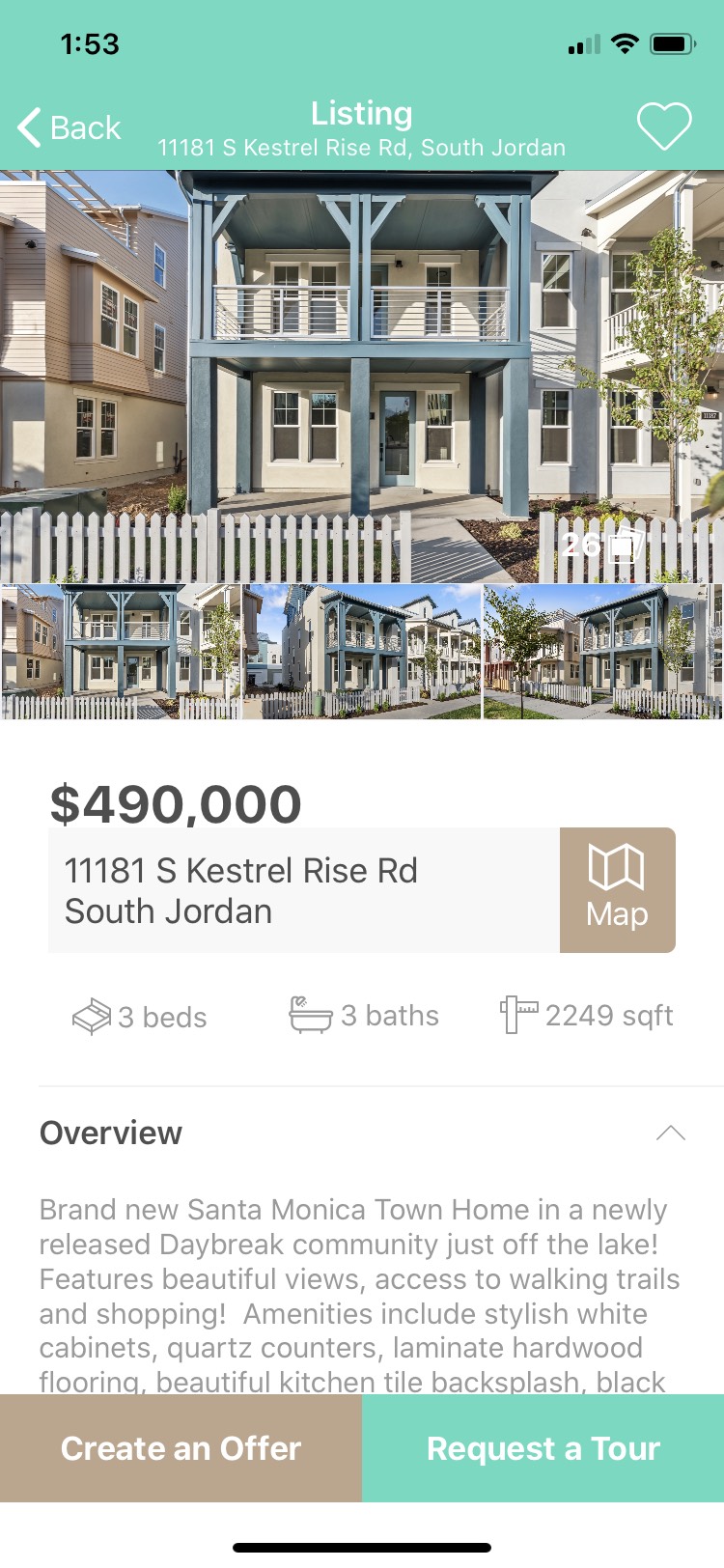The image size is (724, 1568).
Task: View the second small thumbnail photo
Action: click(362, 652)
